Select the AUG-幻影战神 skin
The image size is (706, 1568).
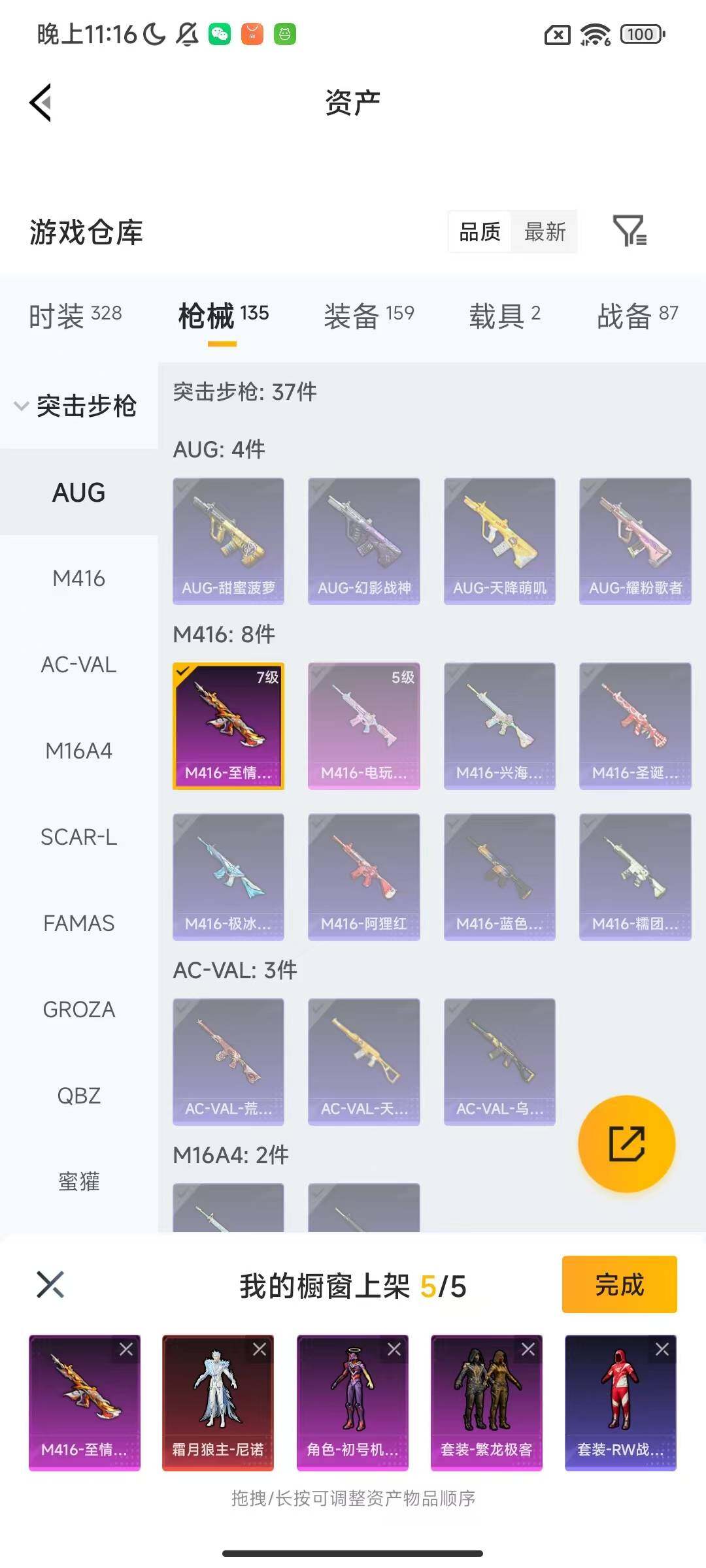click(x=363, y=540)
